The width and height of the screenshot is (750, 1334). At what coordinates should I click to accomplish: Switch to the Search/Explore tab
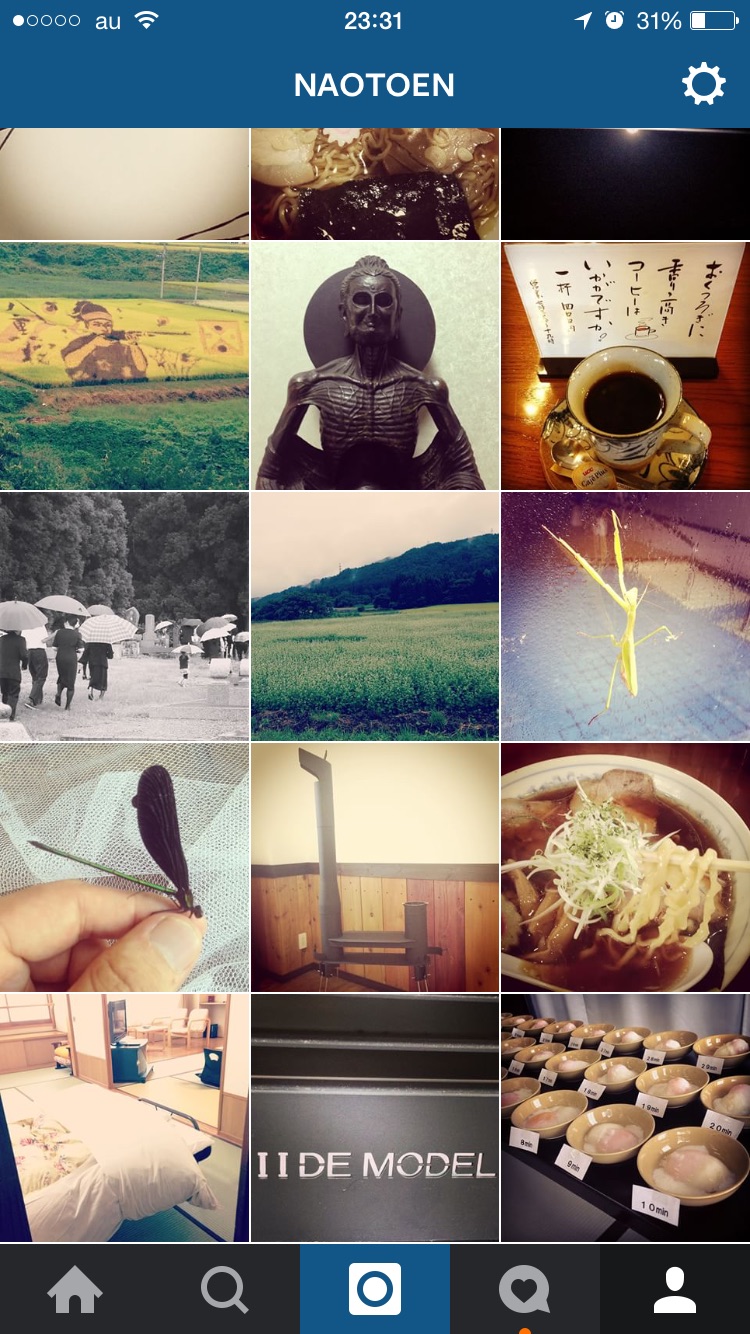224,1290
